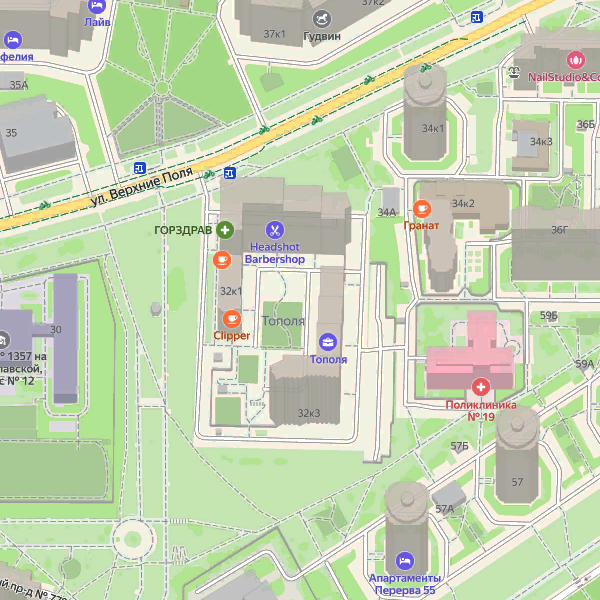Select the Headshot Barbershop place marker
The width and height of the screenshot is (600, 600).
click(275, 229)
